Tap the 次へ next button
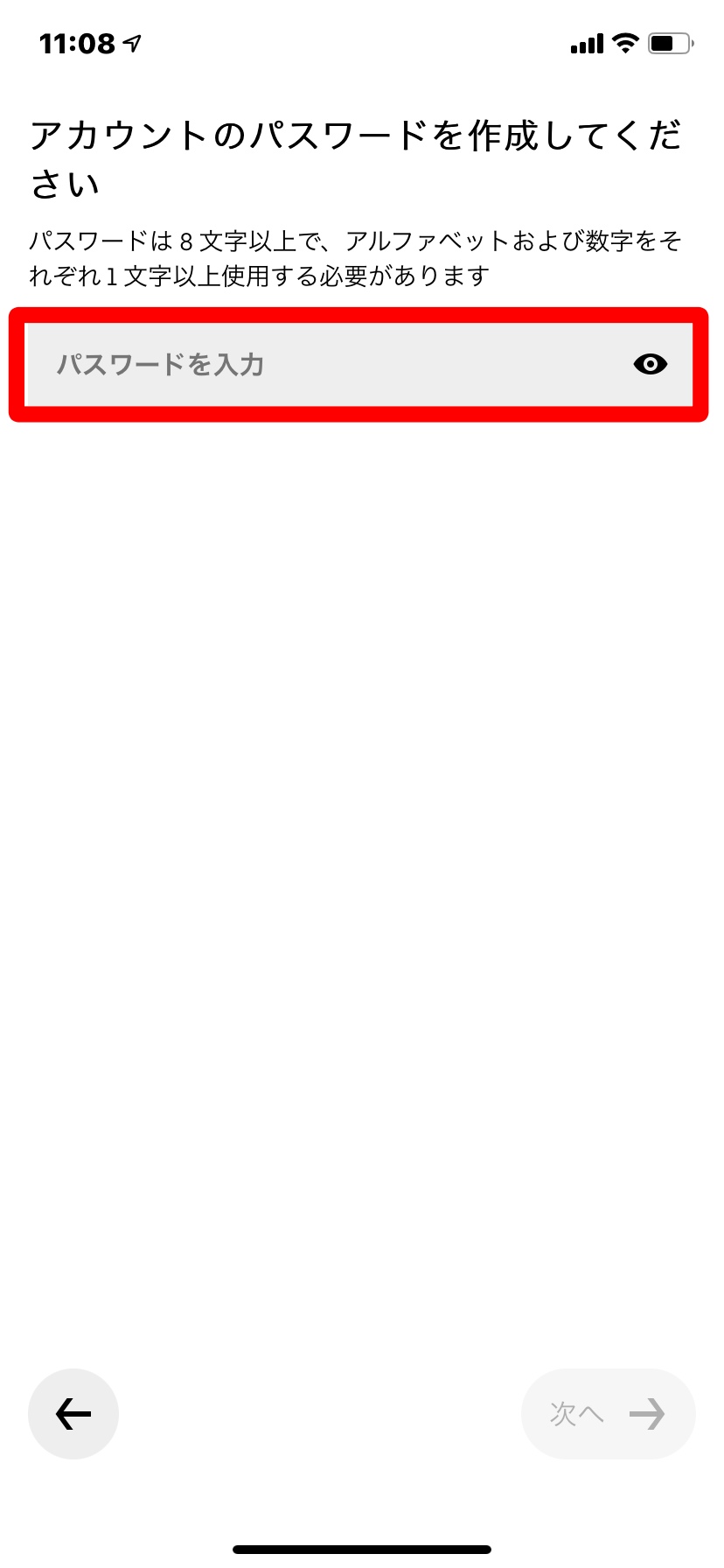The width and height of the screenshot is (724, 1568). [609, 1413]
